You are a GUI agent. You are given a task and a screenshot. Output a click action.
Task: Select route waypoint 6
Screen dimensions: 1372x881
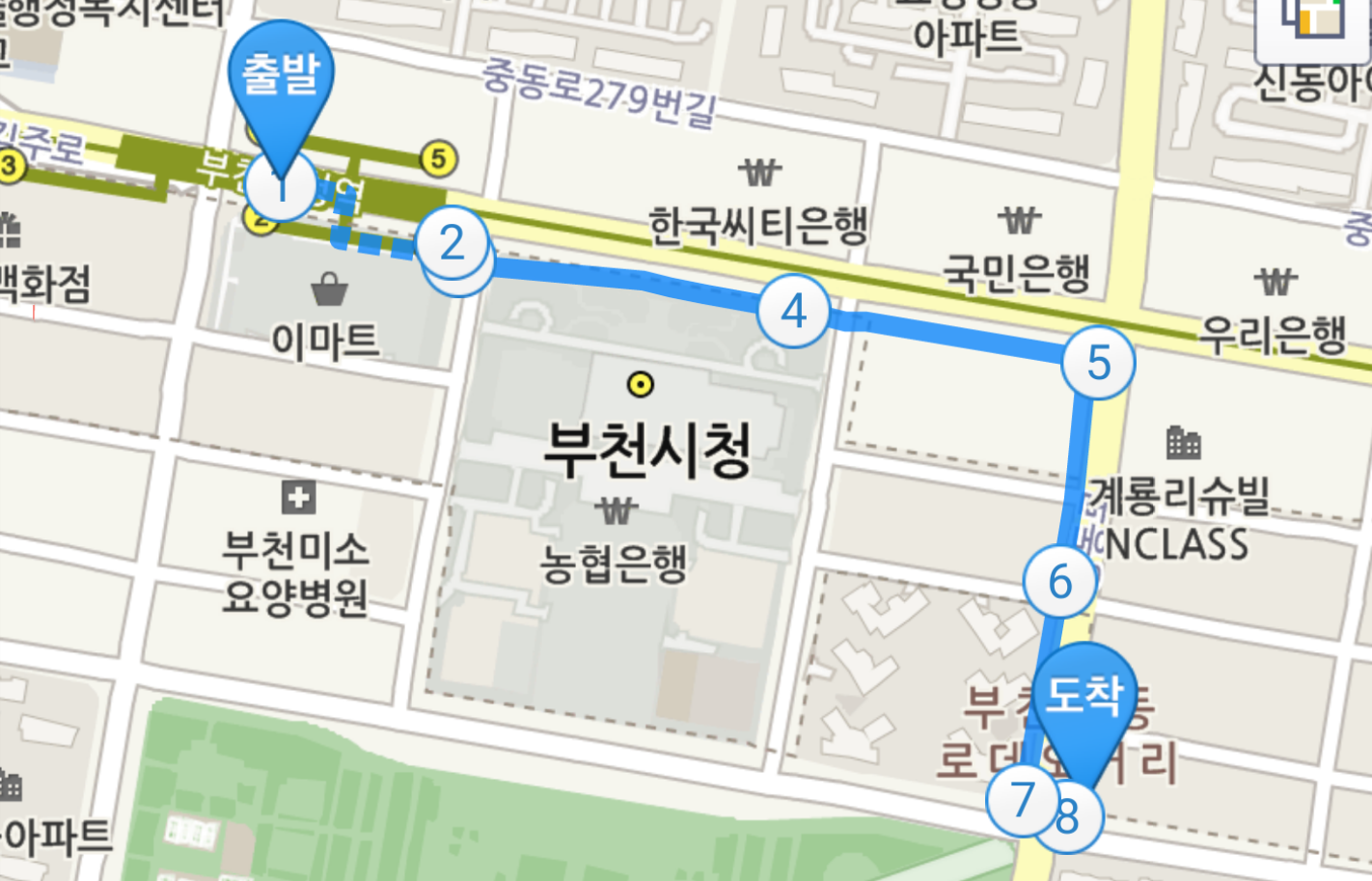coord(1059,582)
